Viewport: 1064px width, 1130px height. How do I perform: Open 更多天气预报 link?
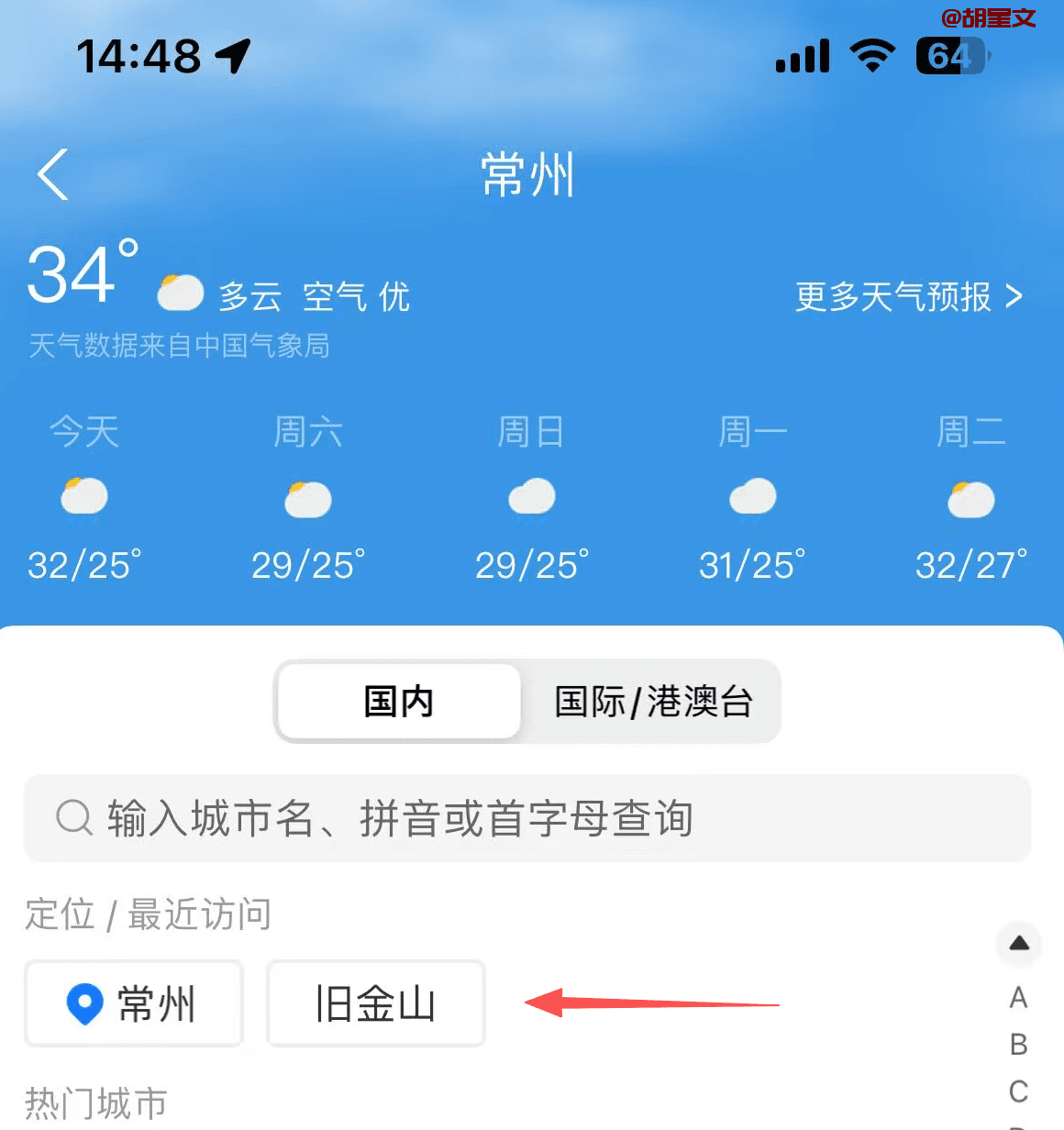[908, 296]
